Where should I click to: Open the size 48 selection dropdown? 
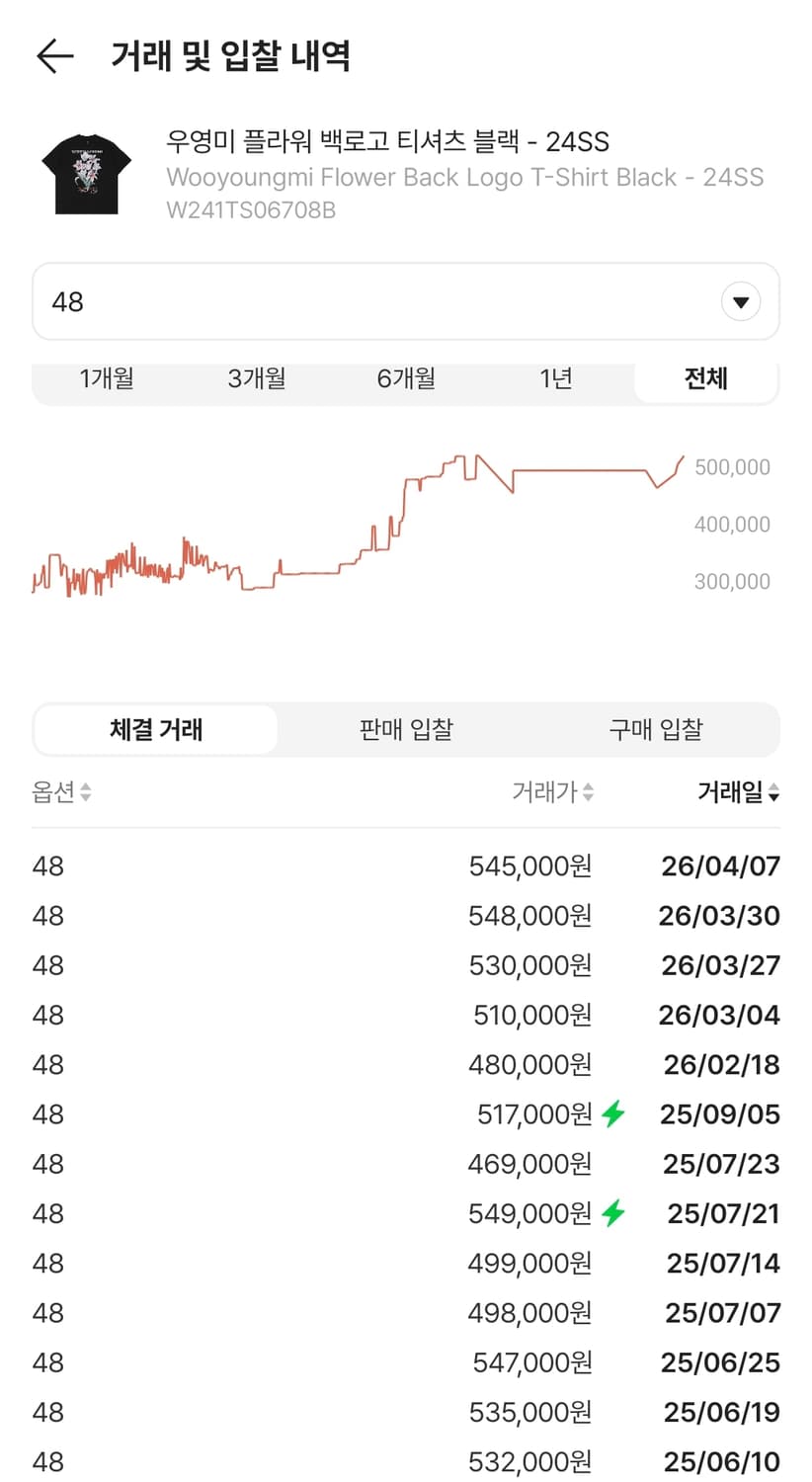click(405, 301)
